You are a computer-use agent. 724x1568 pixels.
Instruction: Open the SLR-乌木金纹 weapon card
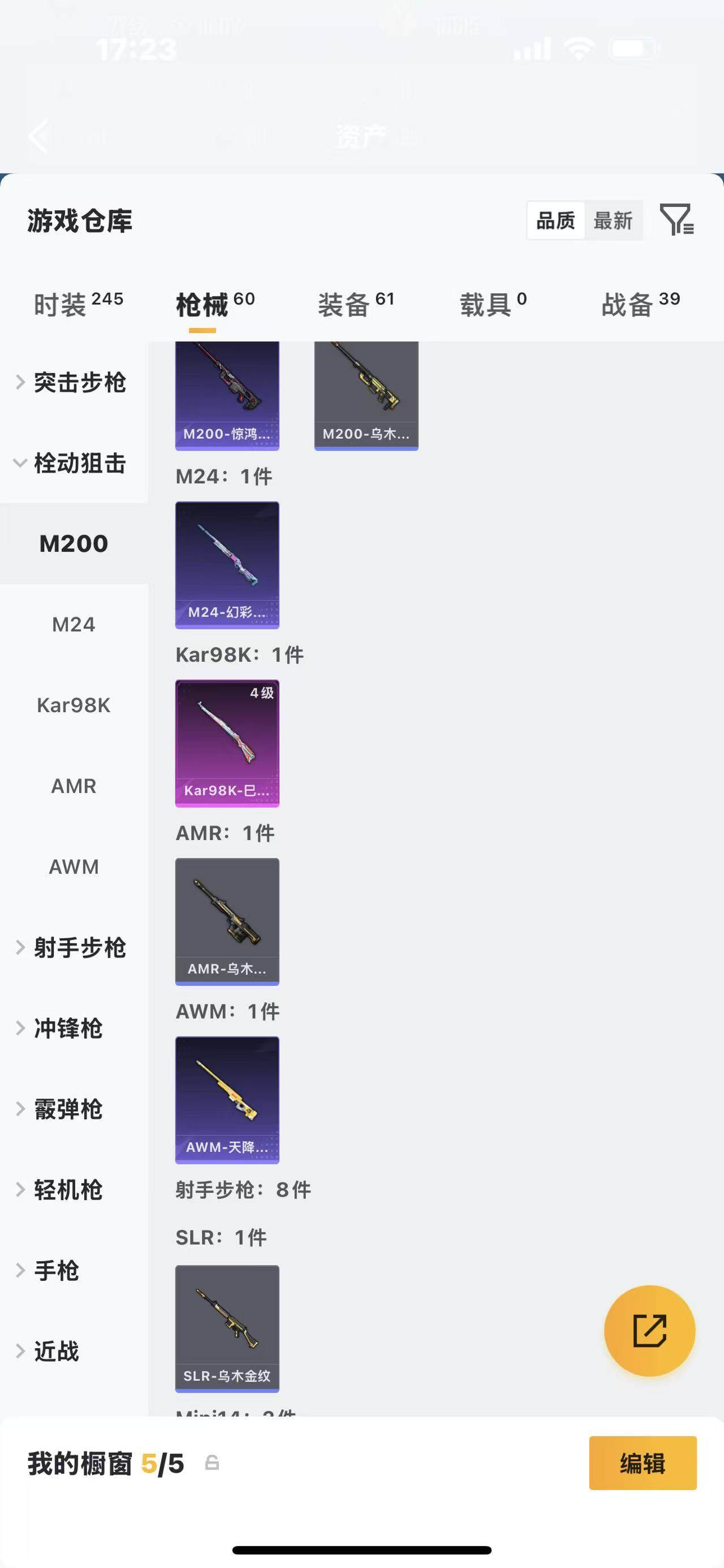pos(226,1327)
